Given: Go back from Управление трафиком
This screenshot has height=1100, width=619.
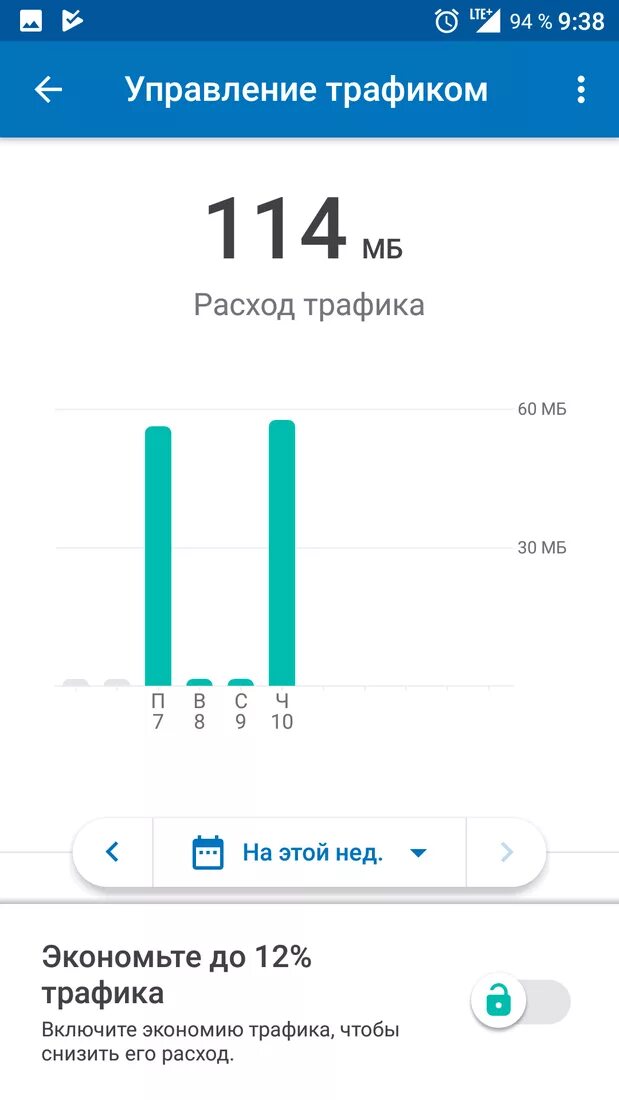Looking at the screenshot, I should (x=48, y=90).
